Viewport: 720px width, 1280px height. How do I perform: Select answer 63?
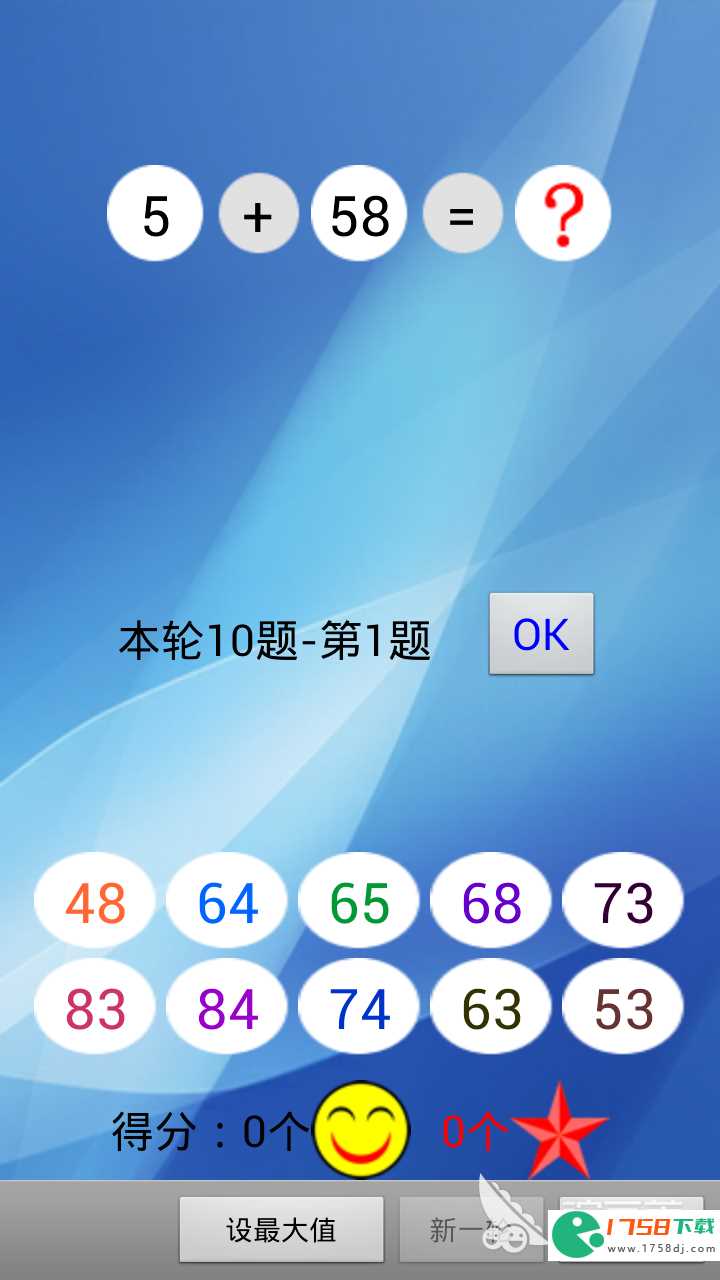coord(492,1008)
